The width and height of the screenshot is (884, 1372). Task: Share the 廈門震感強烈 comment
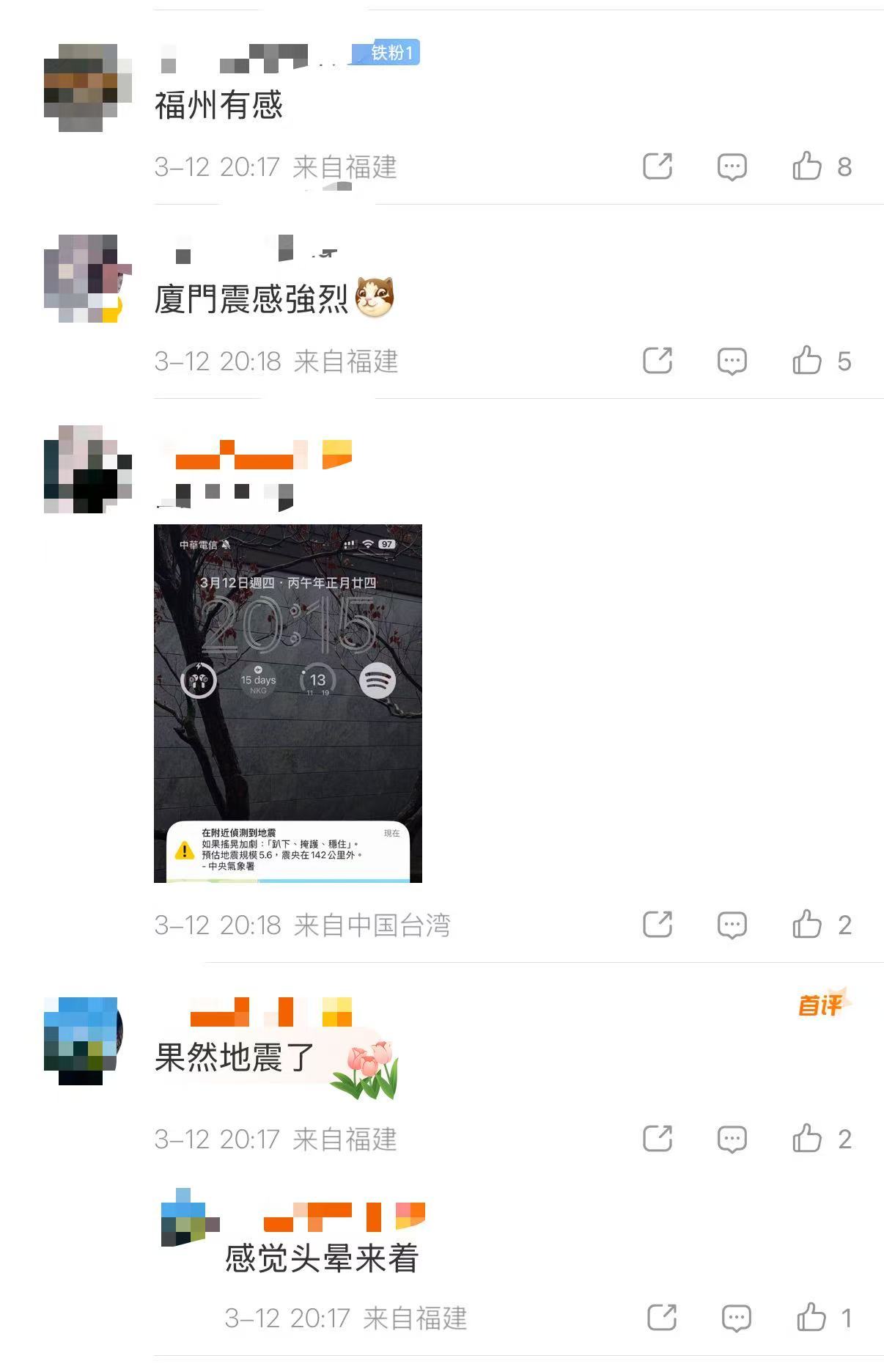(657, 361)
